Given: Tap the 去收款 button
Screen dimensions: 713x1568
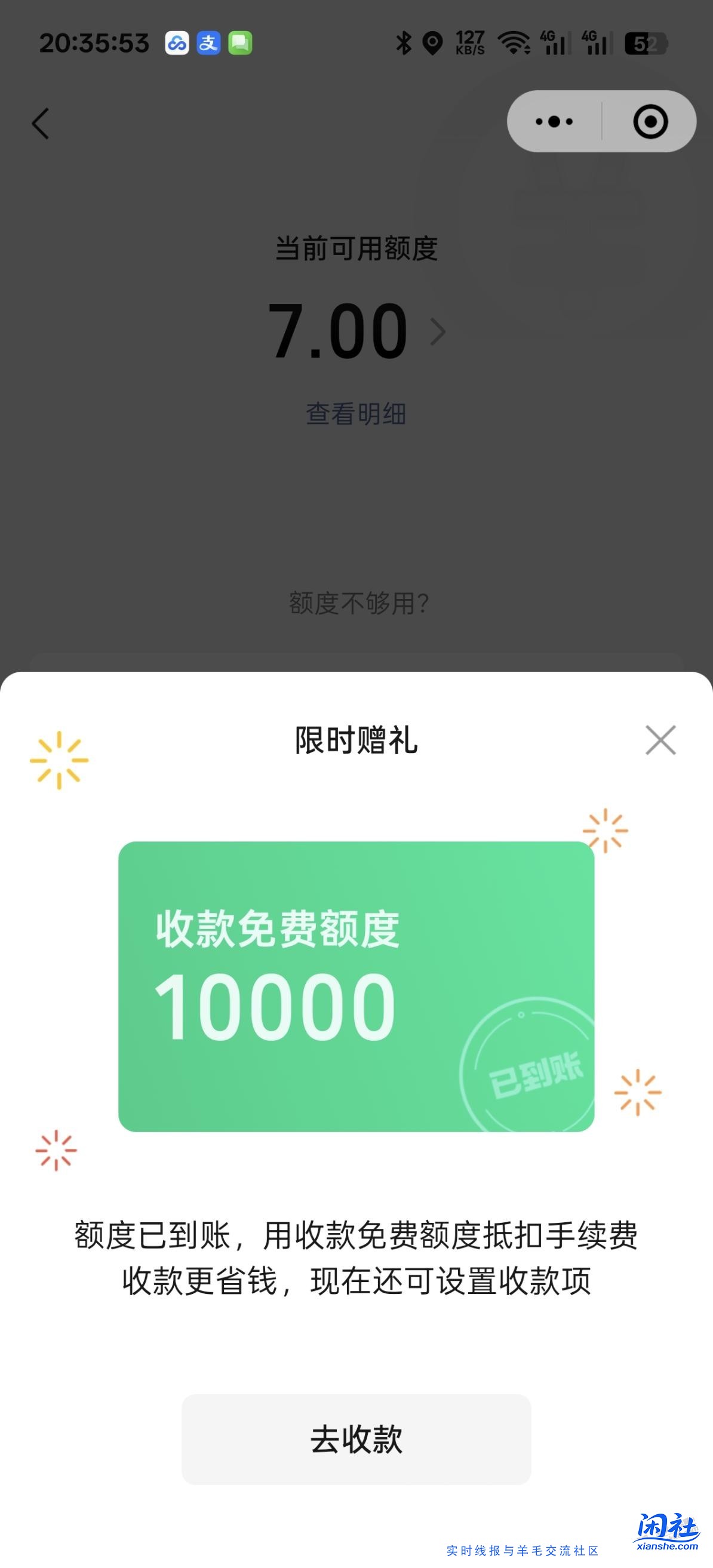Looking at the screenshot, I should (x=356, y=1439).
